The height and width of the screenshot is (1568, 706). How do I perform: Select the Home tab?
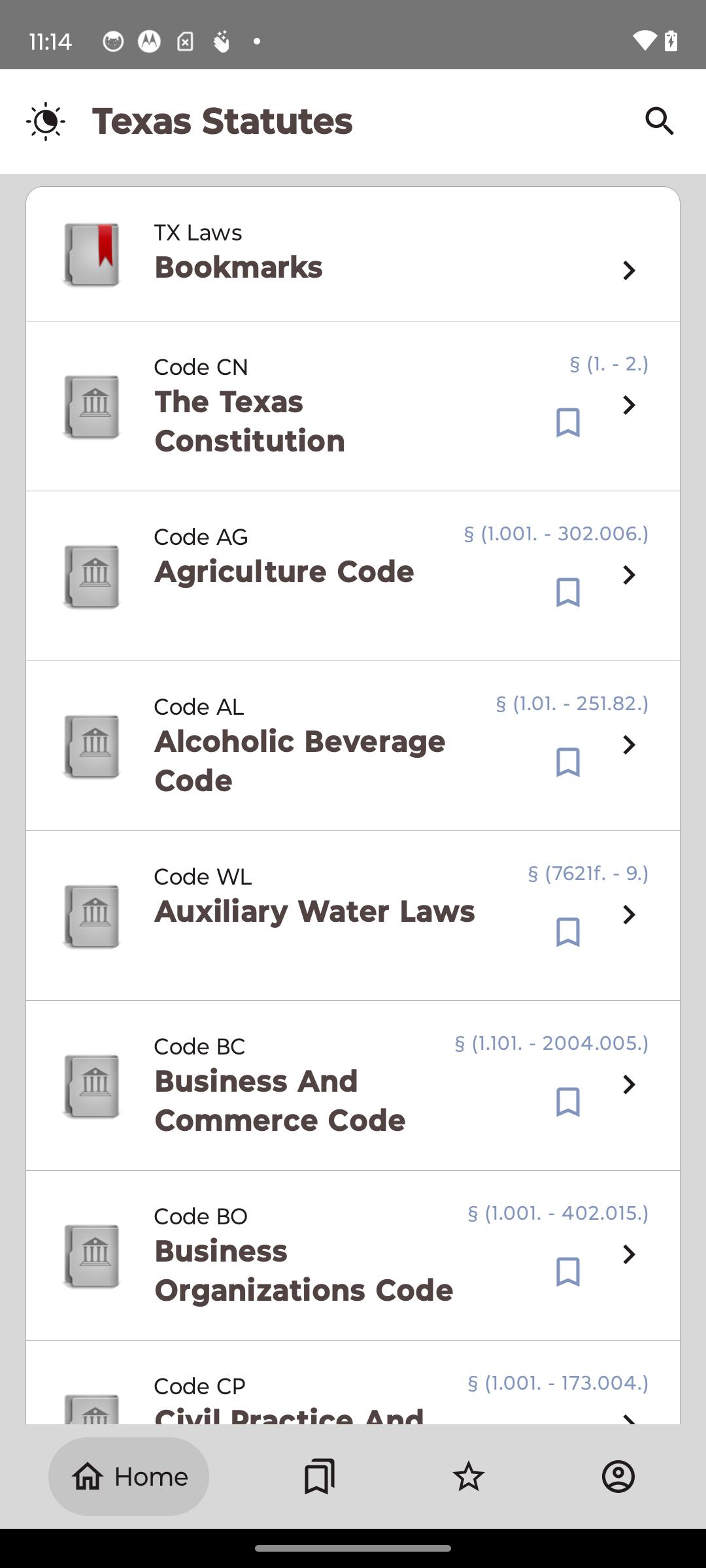129,1477
